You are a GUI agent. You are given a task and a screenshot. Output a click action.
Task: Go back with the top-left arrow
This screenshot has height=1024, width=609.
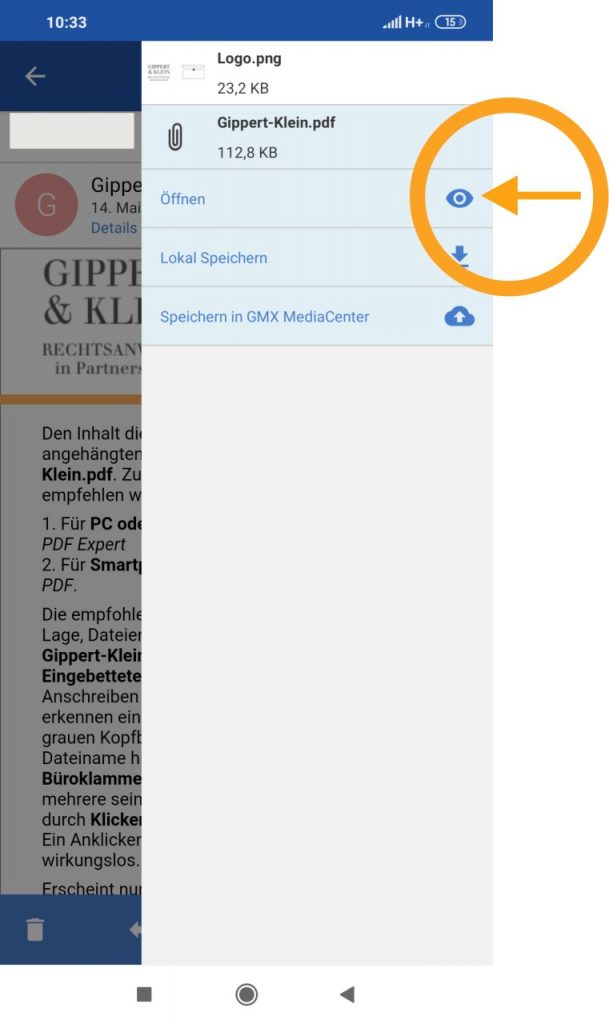[35, 76]
